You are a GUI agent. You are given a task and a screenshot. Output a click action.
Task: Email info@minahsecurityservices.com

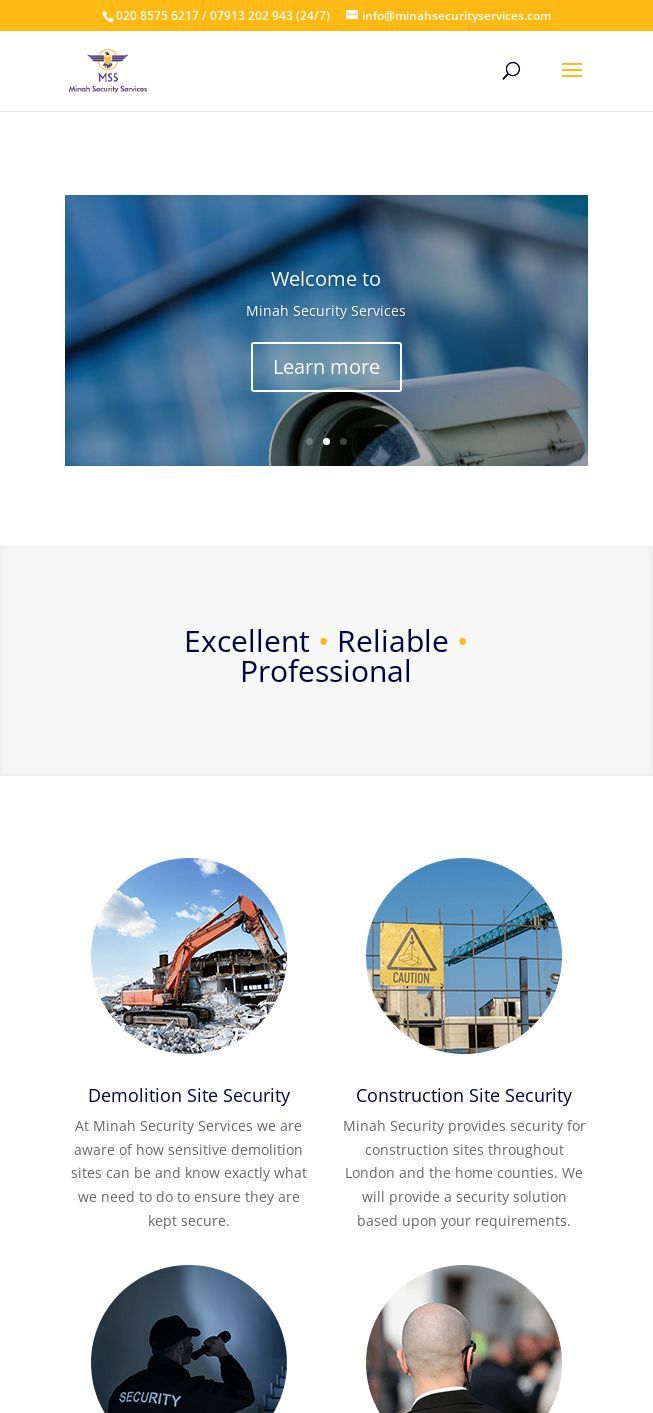click(x=456, y=15)
